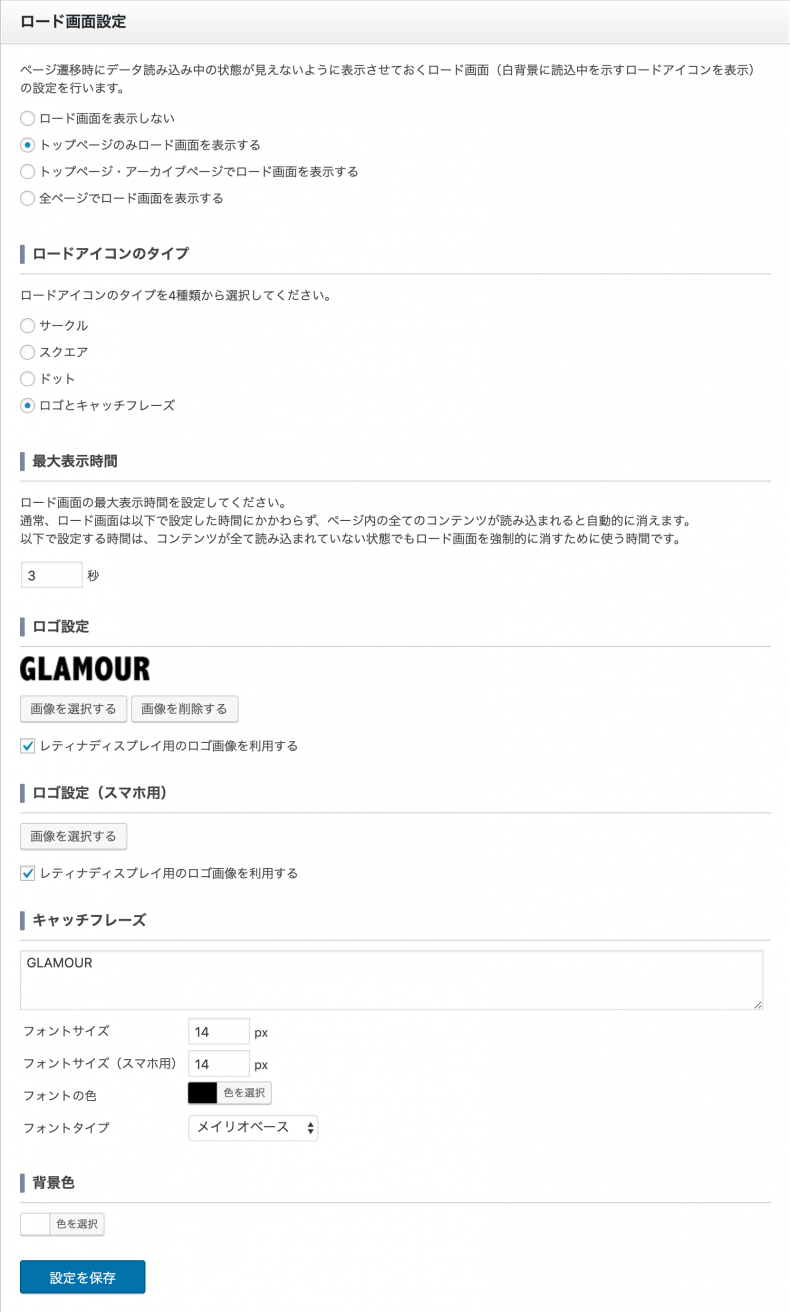Focus the キャッチフレーズ text area
The image size is (790, 1312).
(392, 980)
